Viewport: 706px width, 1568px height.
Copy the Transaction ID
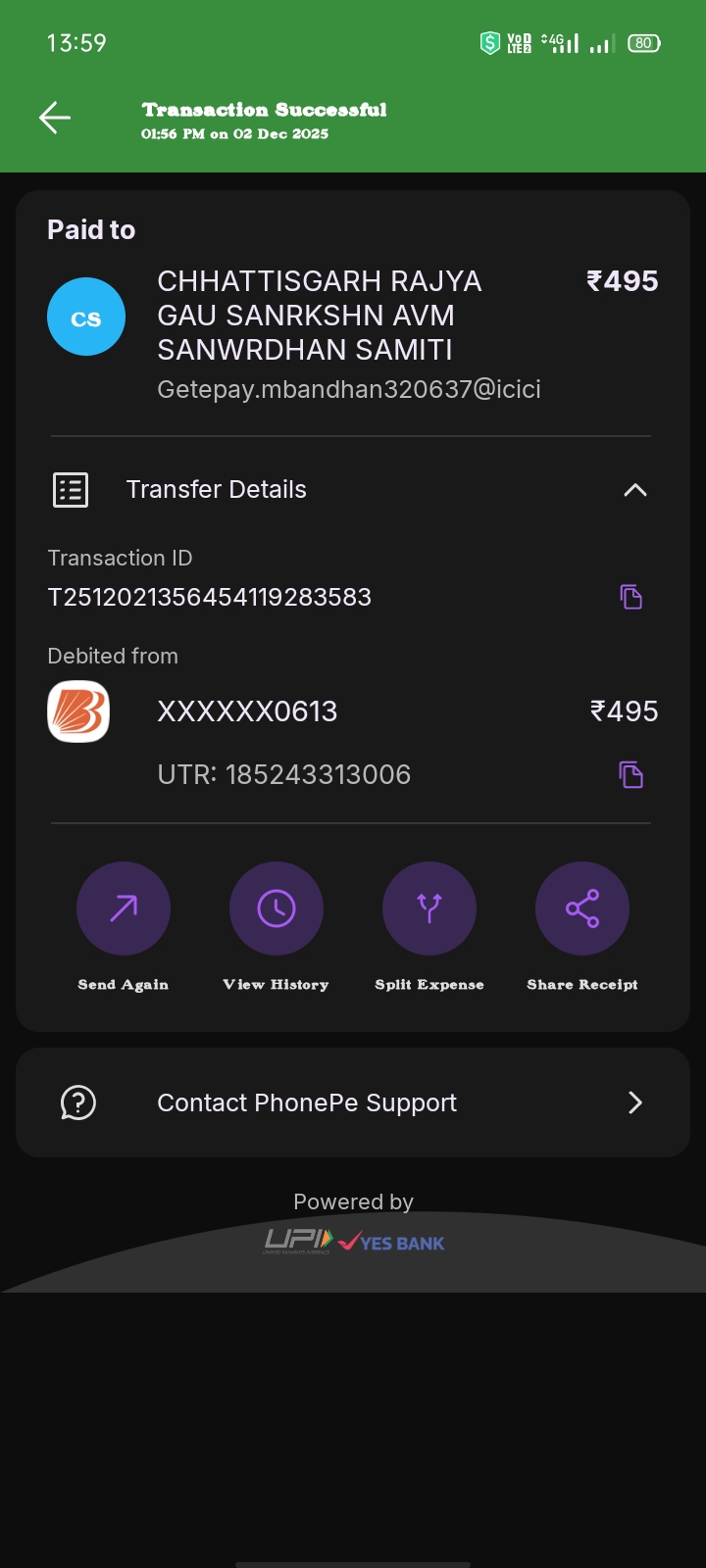tap(630, 597)
